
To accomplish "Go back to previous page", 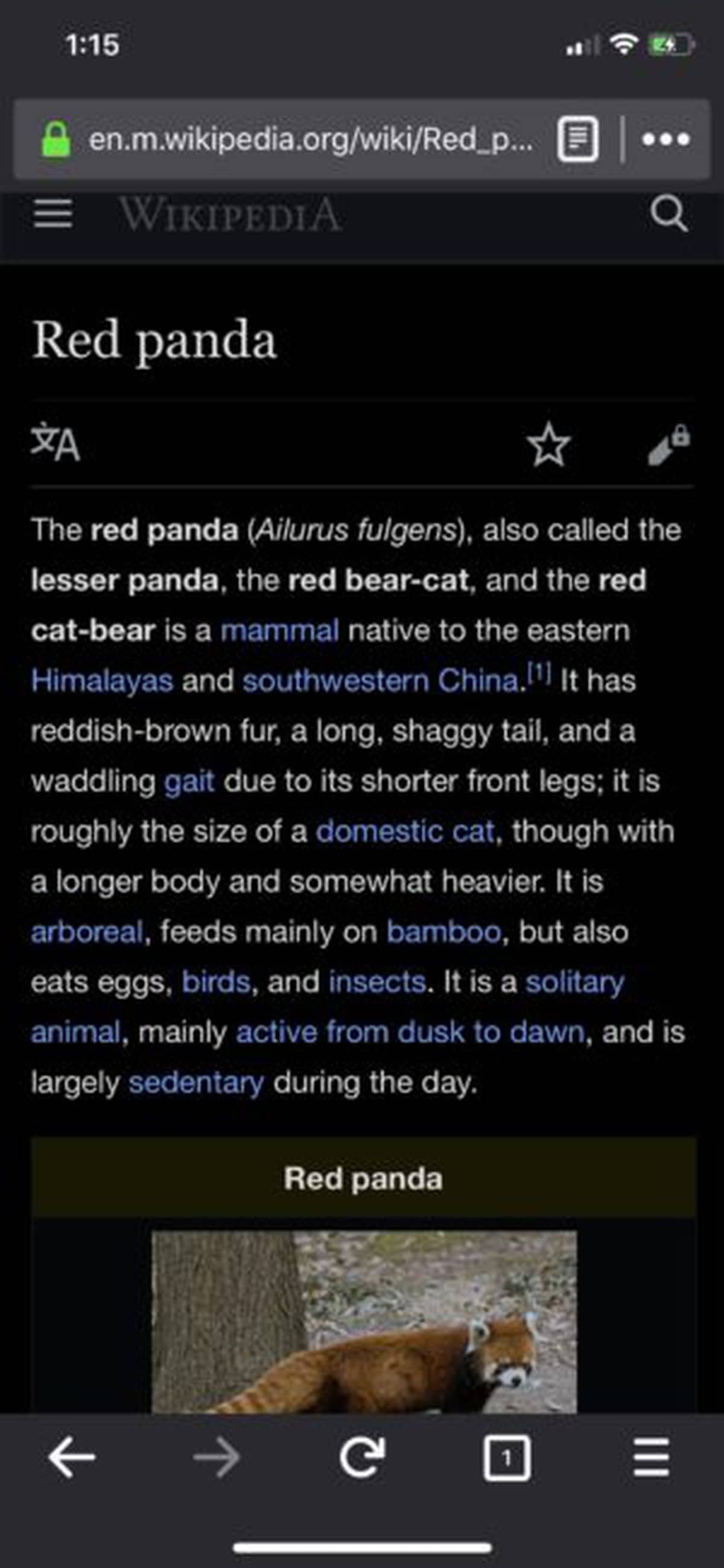I will click(72, 1458).
